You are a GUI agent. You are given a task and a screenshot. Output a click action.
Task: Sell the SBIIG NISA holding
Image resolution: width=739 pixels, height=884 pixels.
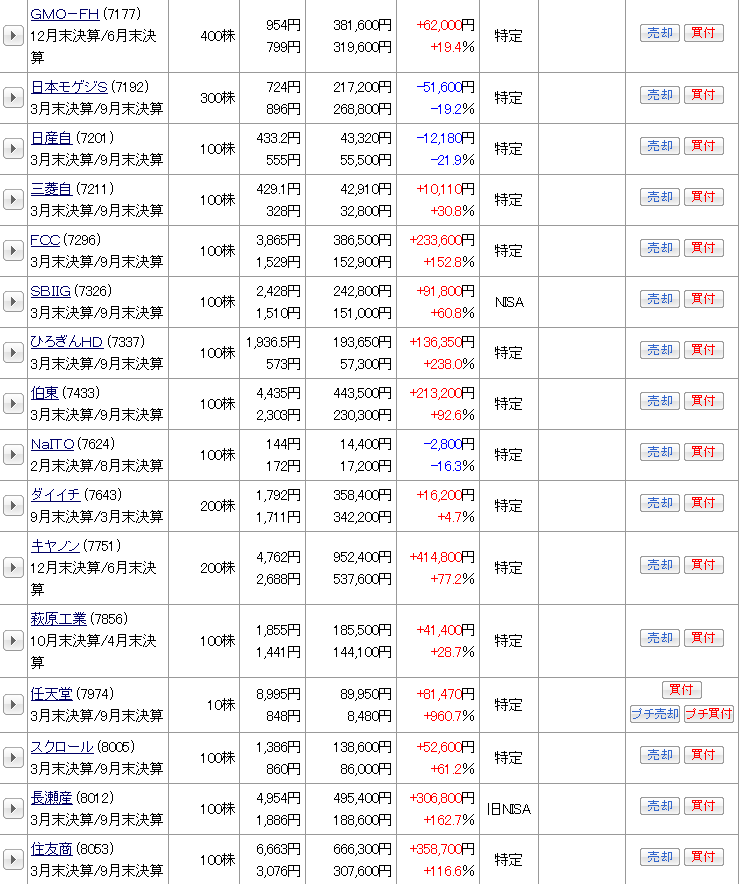659,299
